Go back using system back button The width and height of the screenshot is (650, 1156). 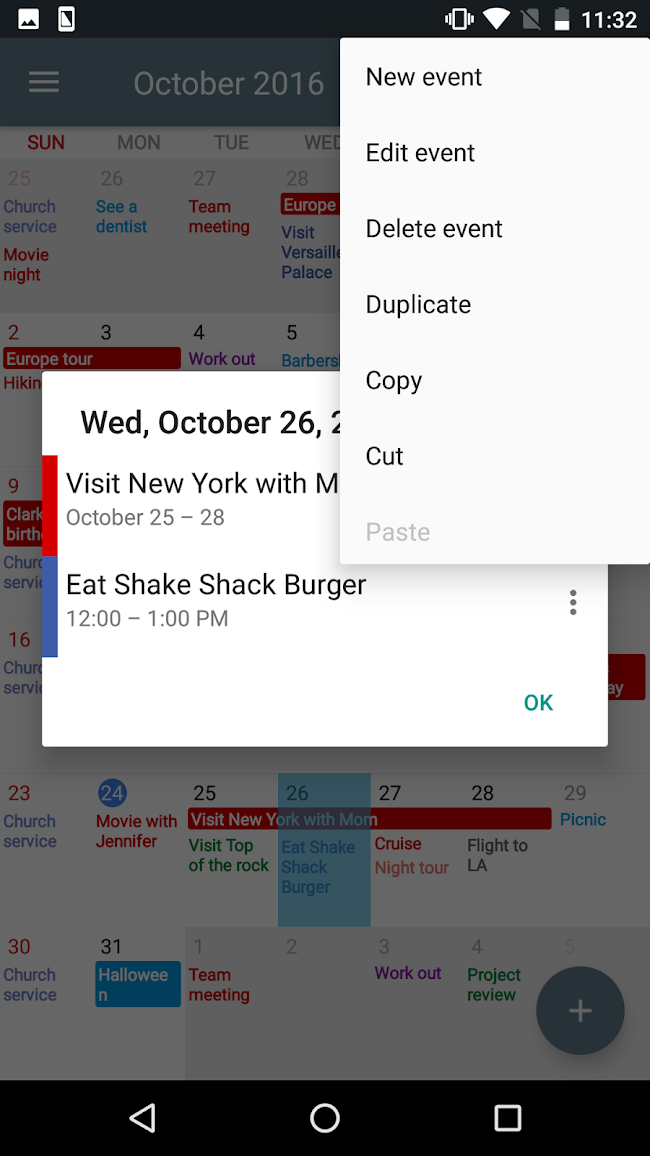[142, 1118]
